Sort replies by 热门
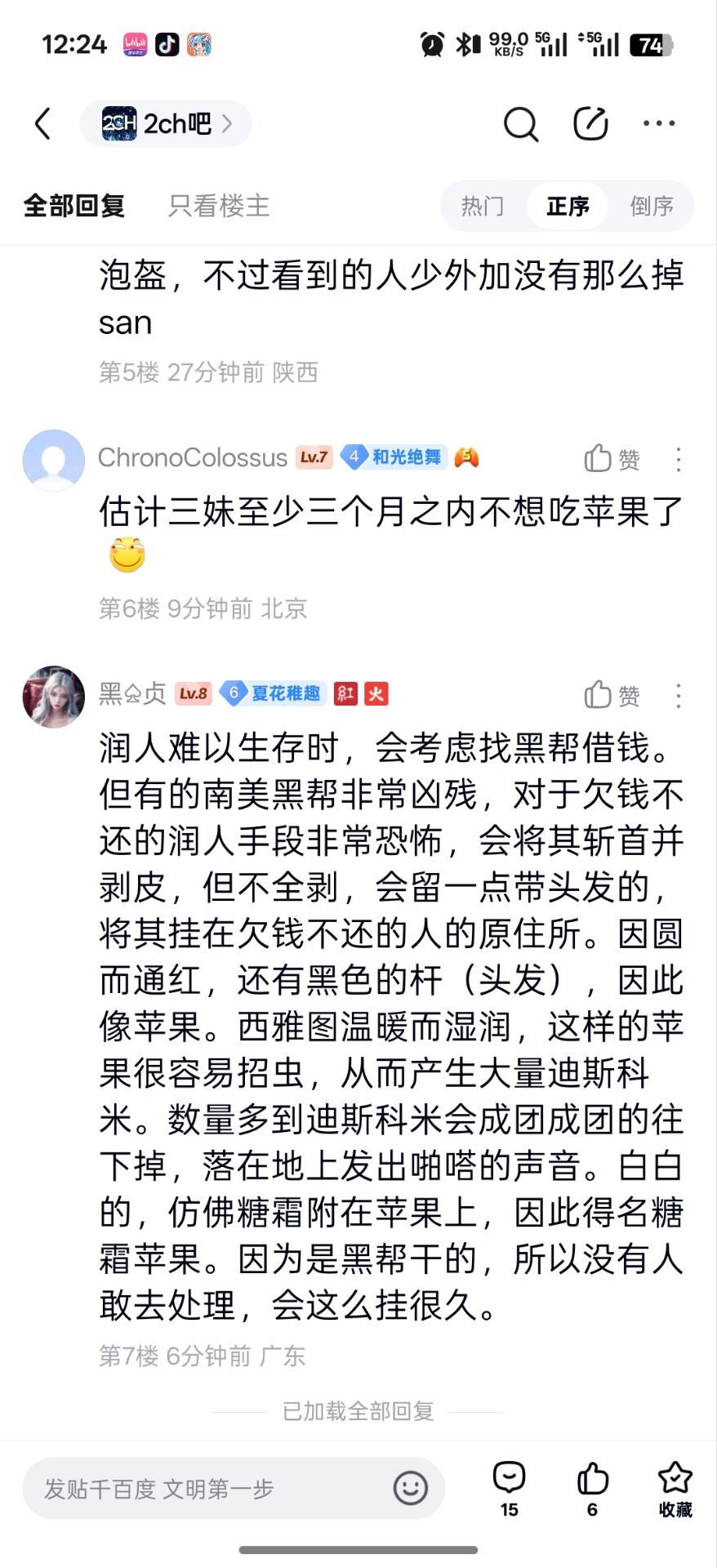The image size is (717, 1568). pyautogui.click(x=482, y=205)
